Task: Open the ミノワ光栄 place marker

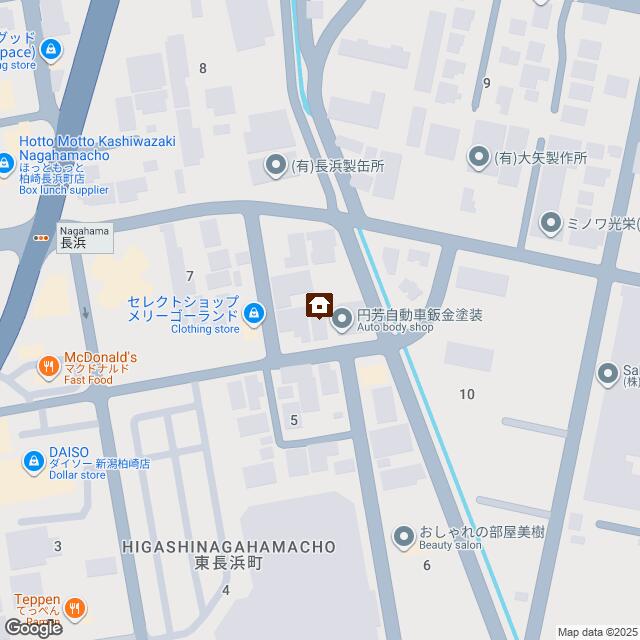Action: click(550, 222)
